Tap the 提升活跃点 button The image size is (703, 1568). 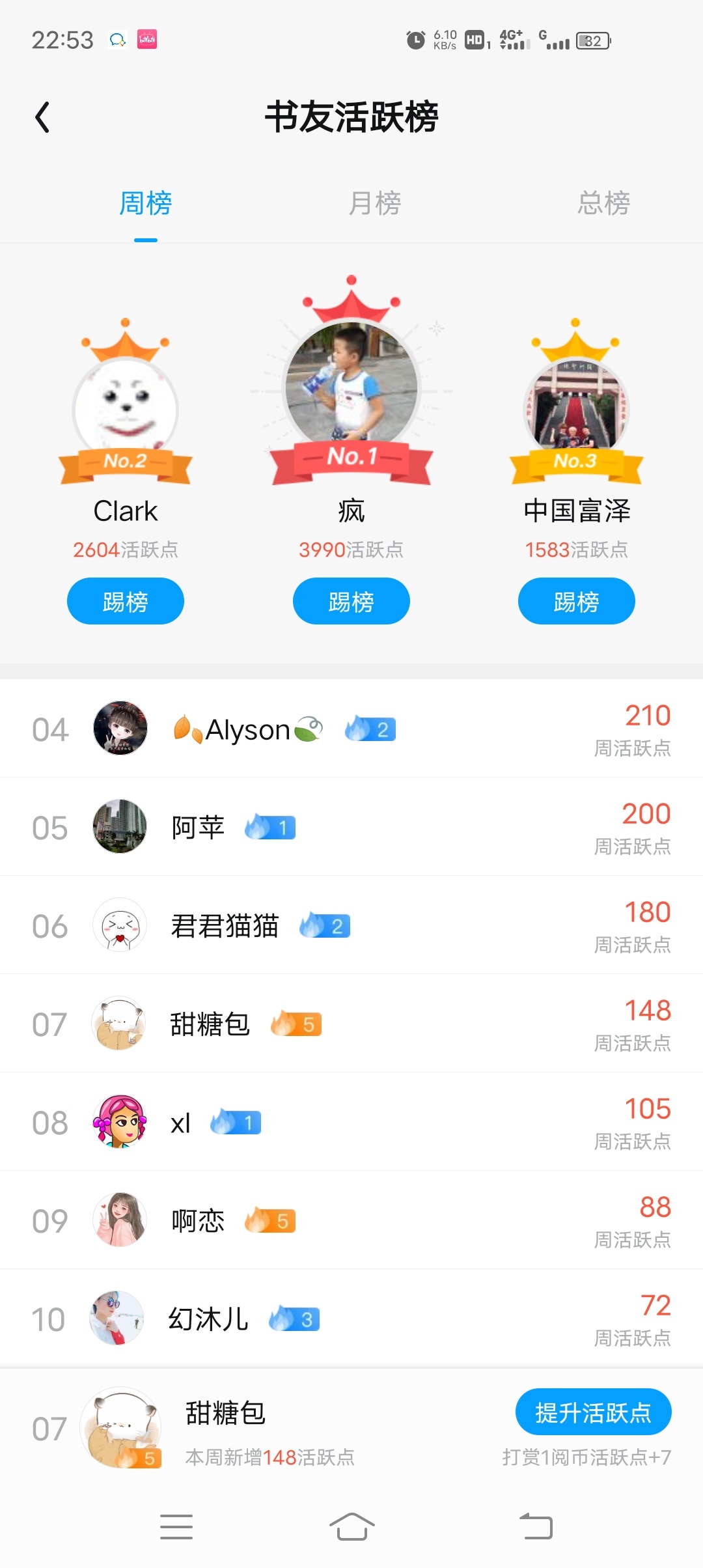(593, 1412)
